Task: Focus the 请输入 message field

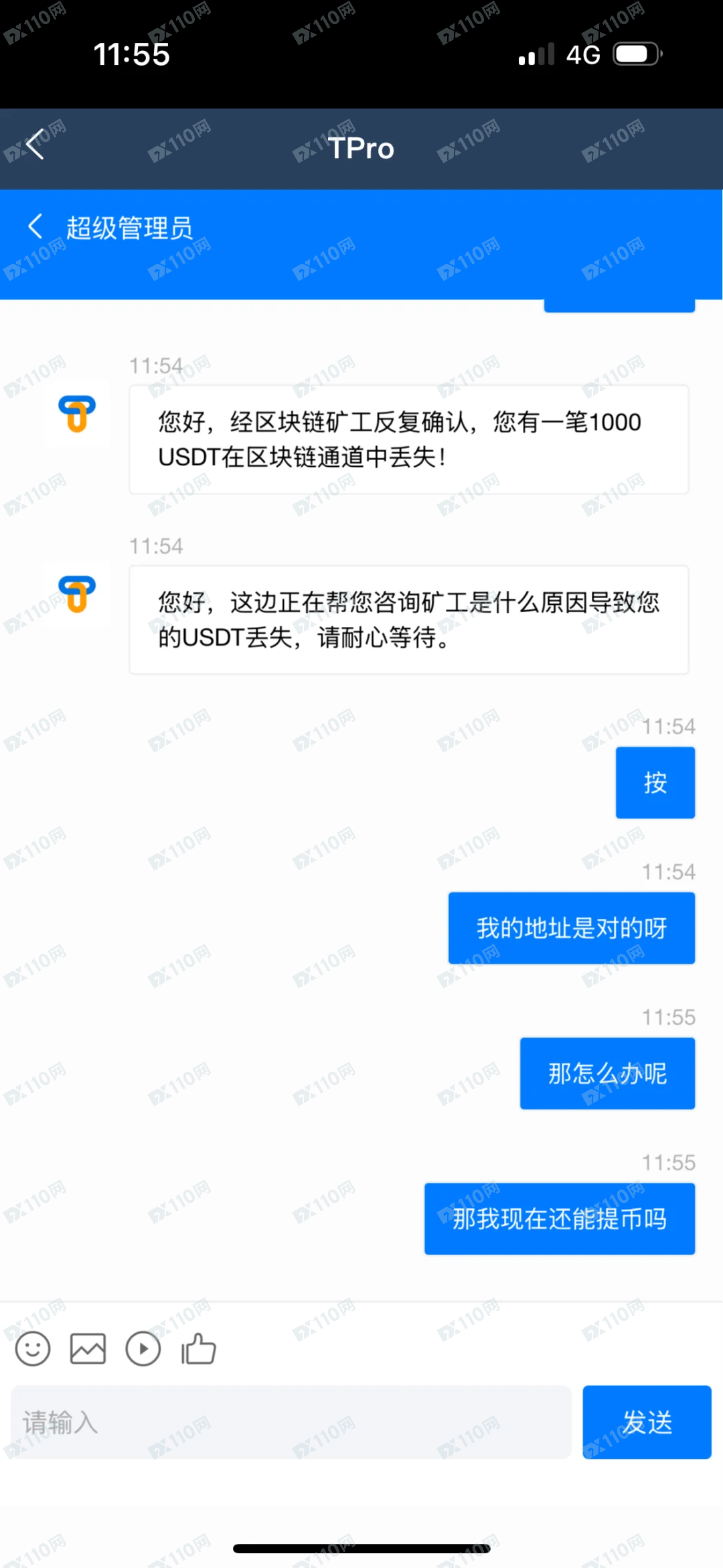Action: coord(291,1422)
